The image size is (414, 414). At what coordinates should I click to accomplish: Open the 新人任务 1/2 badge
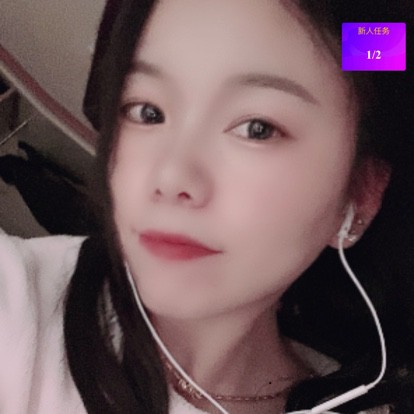coord(374,46)
